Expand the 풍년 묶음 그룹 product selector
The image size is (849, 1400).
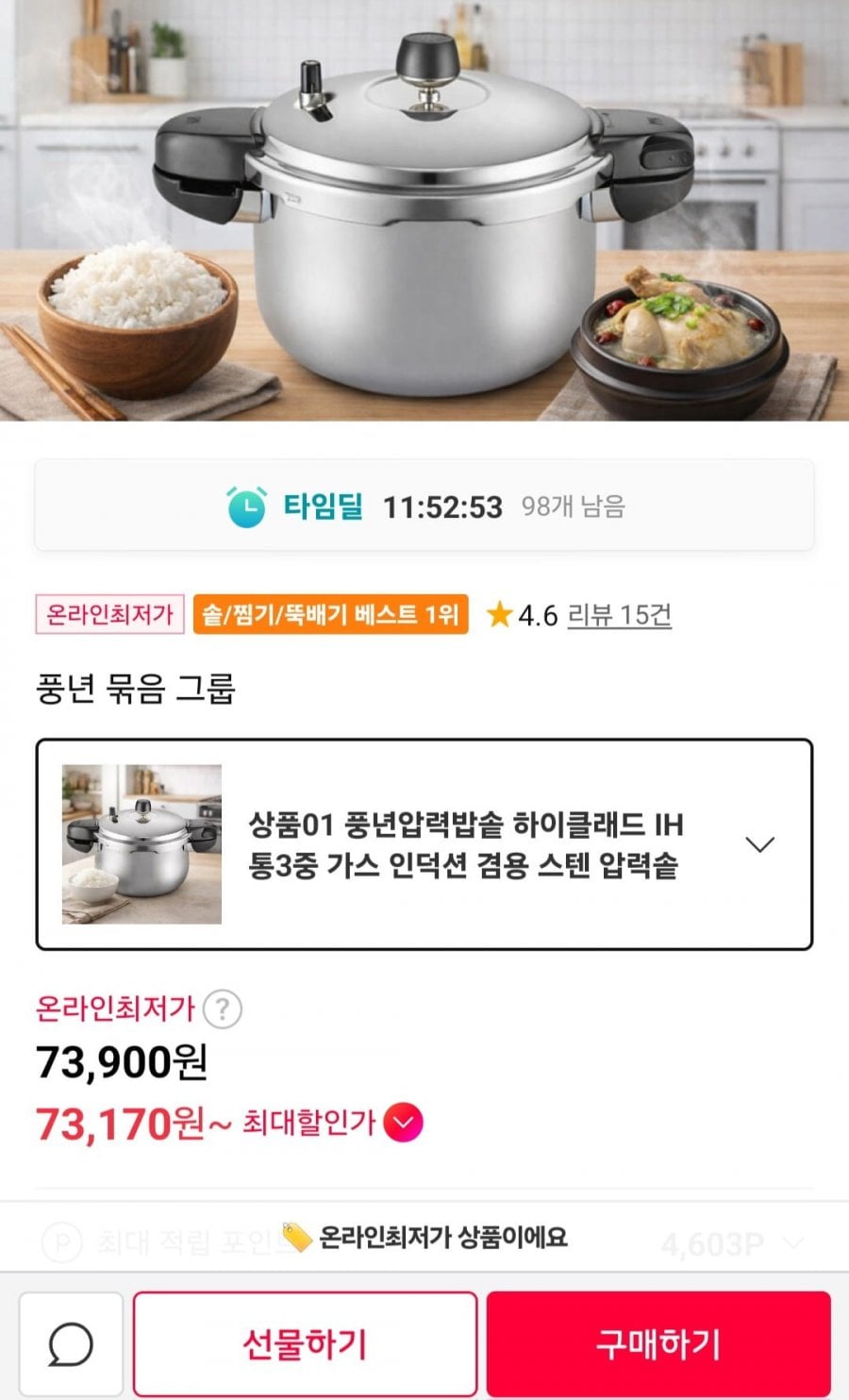(x=759, y=844)
